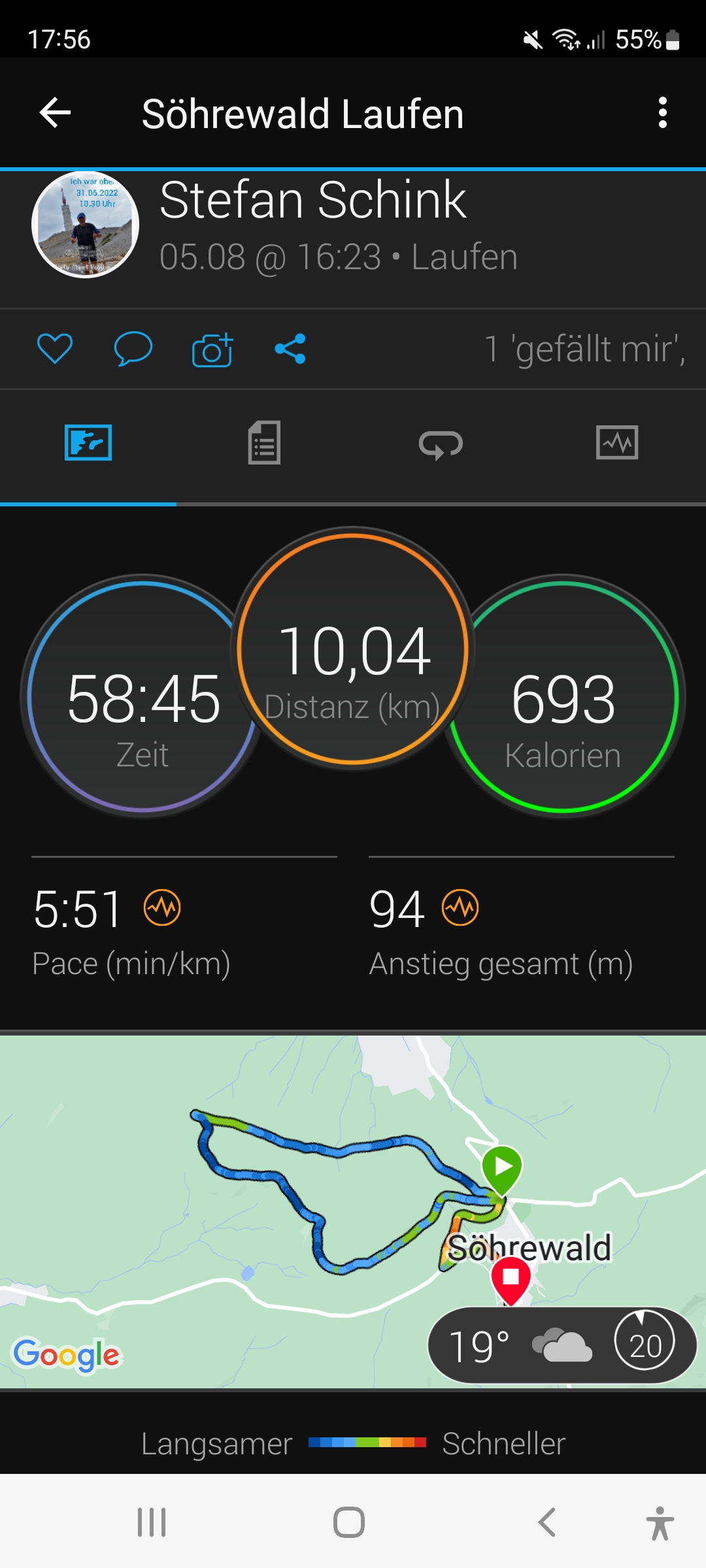Tap the 19° weather widget
706x1568 pixels.
tap(562, 1345)
